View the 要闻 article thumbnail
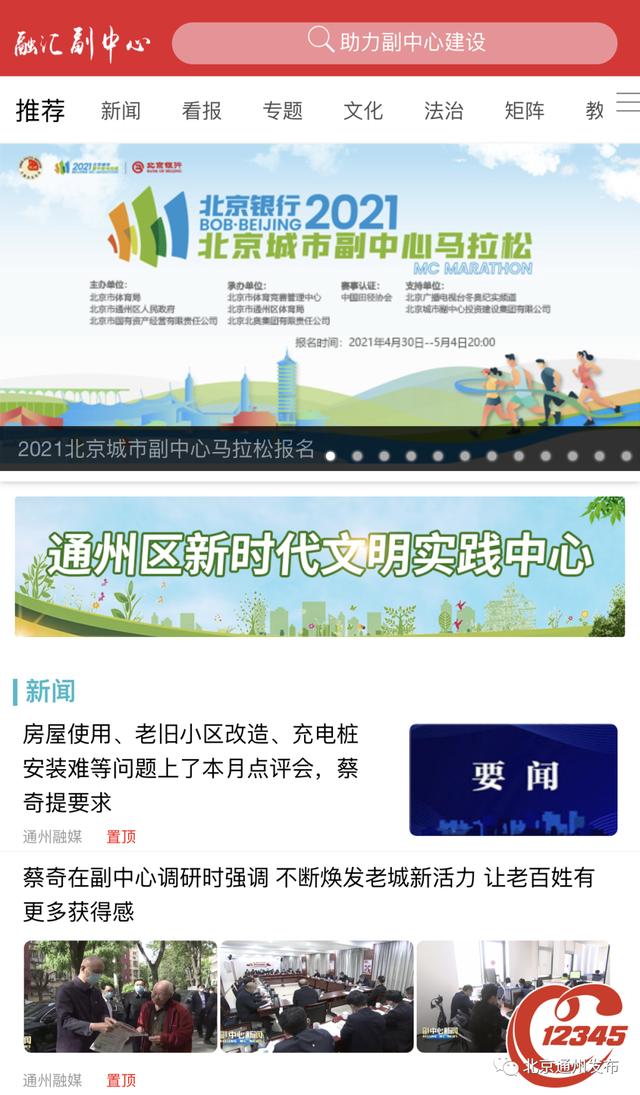640x1095 pixels. [513, 779]
